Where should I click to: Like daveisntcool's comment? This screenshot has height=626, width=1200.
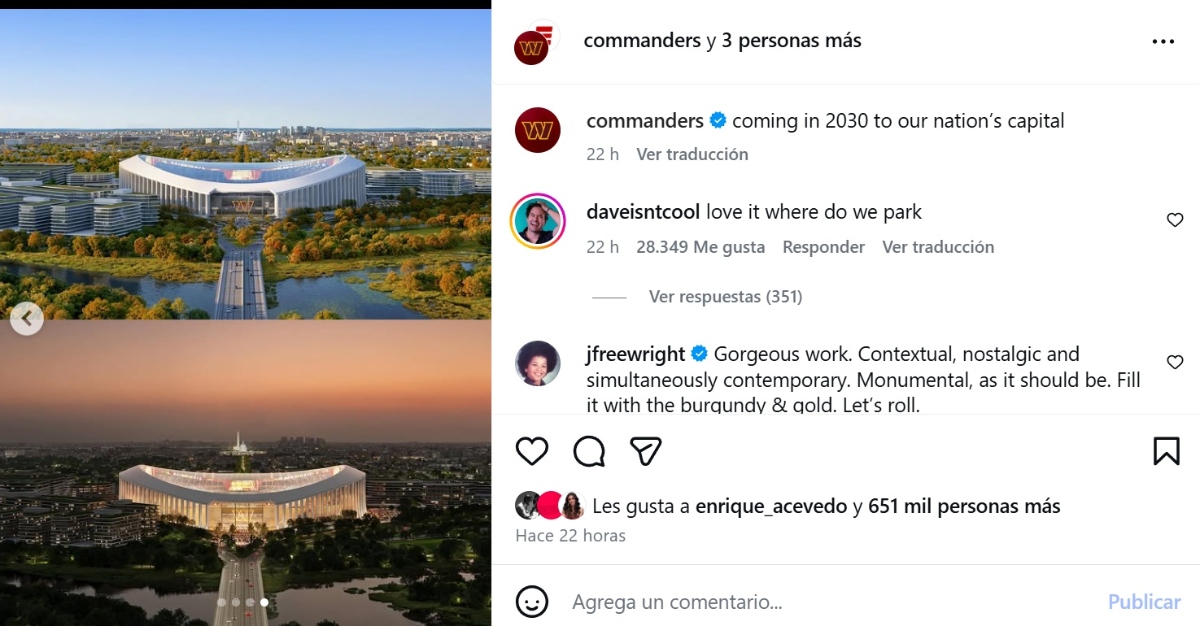[x=1175, y=220]
